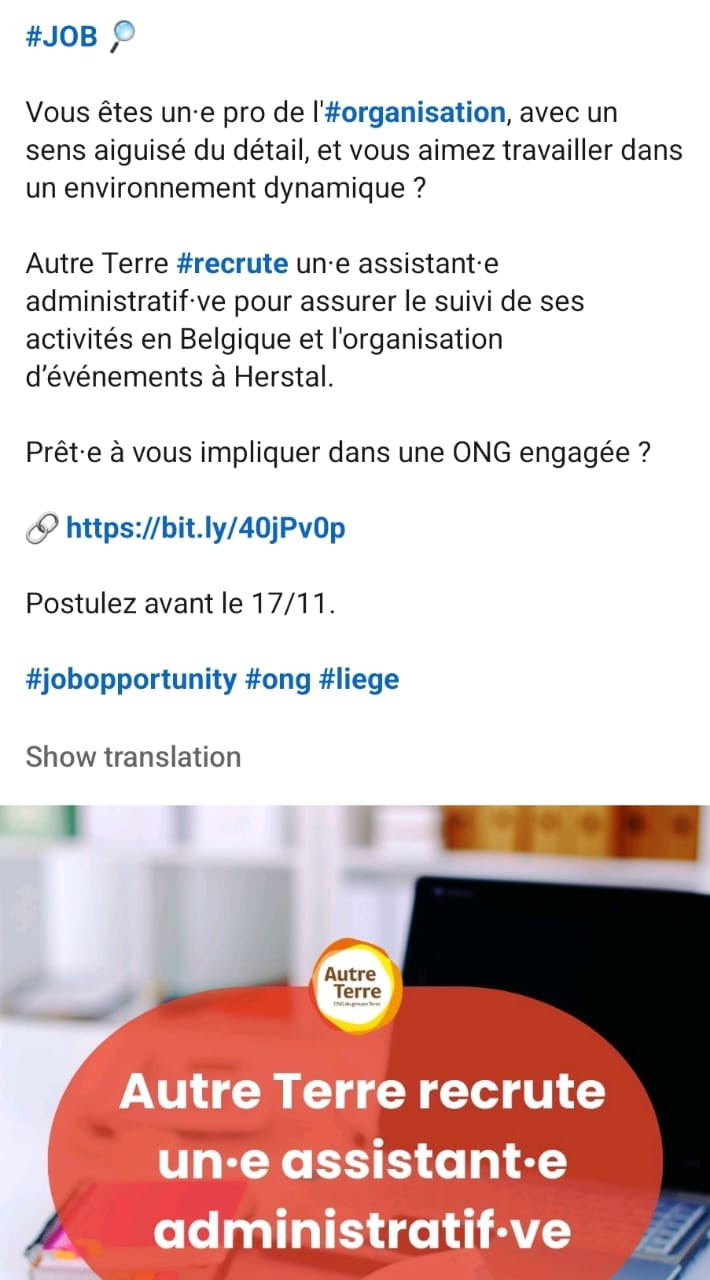
Task: Open the Autre Terre recruitment image
Action: (x=355, y=1042)
